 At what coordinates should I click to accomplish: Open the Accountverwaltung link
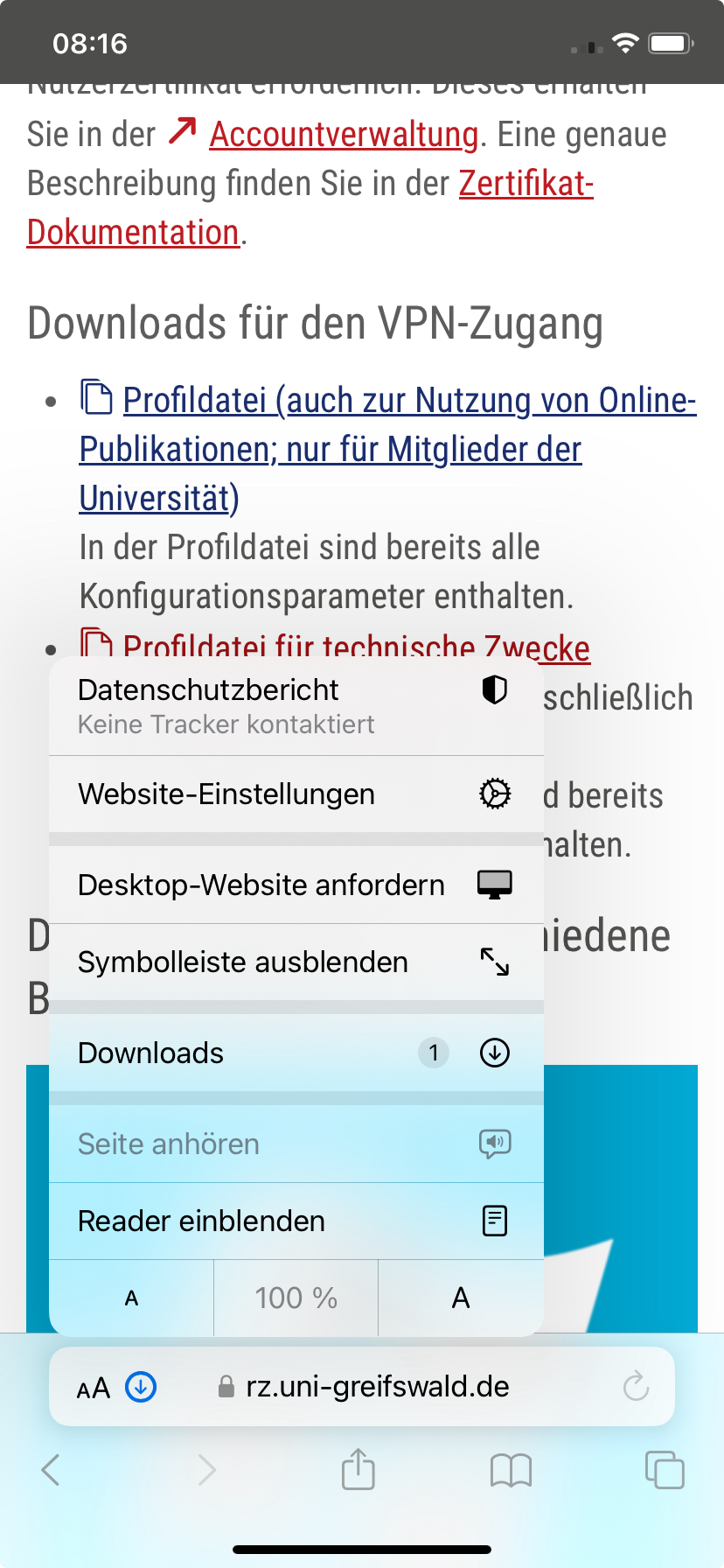[343, 135]
